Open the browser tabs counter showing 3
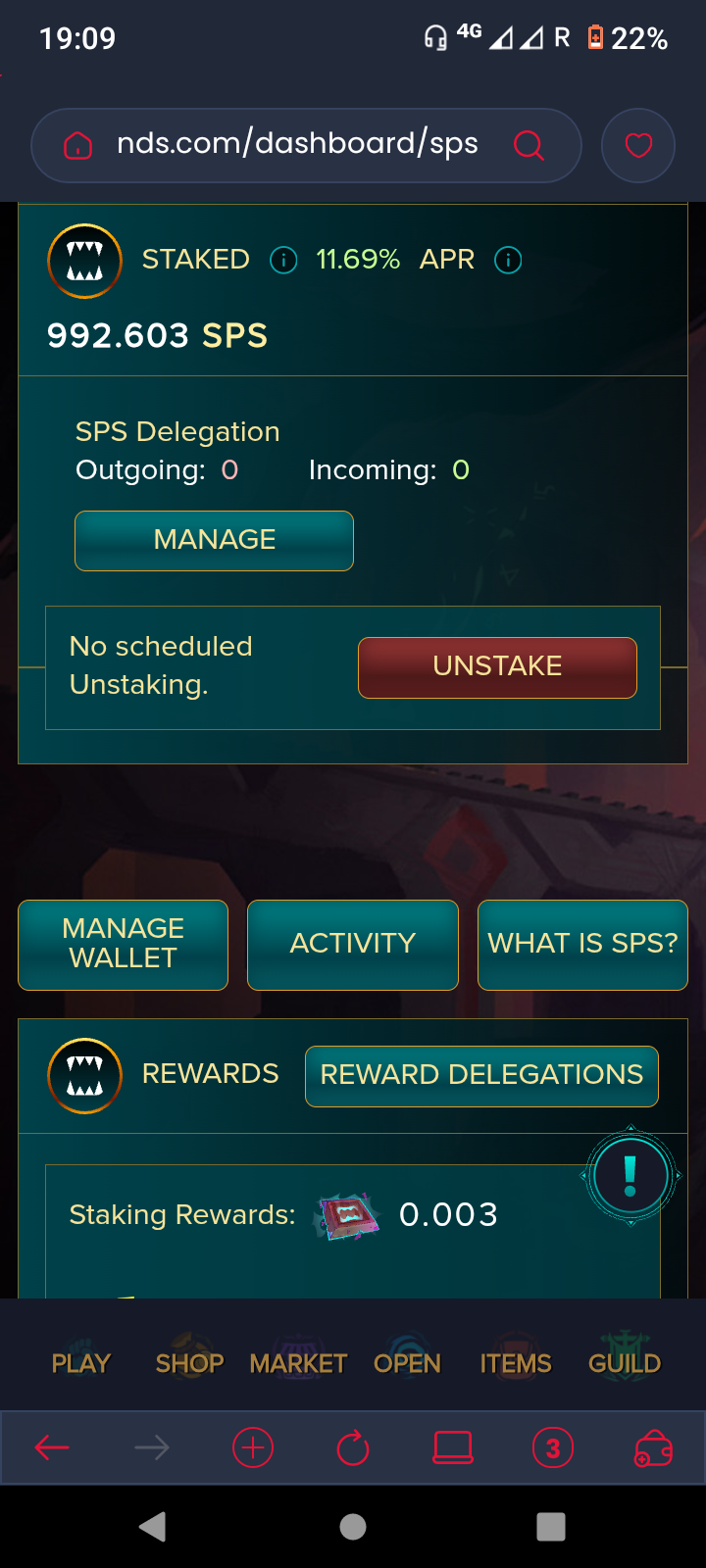706x1568 pixels. click(553, 1447)
